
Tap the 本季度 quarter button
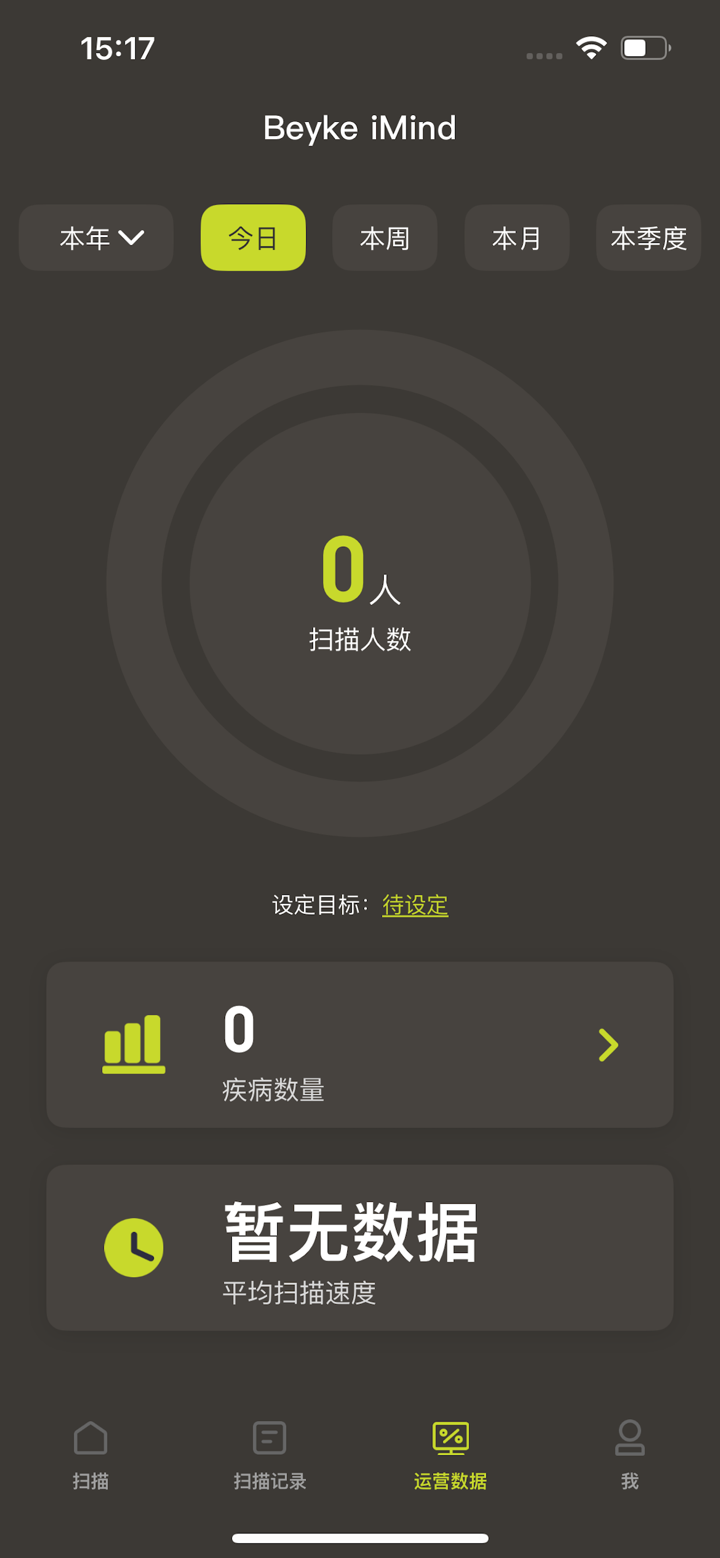tap(648, 238)
